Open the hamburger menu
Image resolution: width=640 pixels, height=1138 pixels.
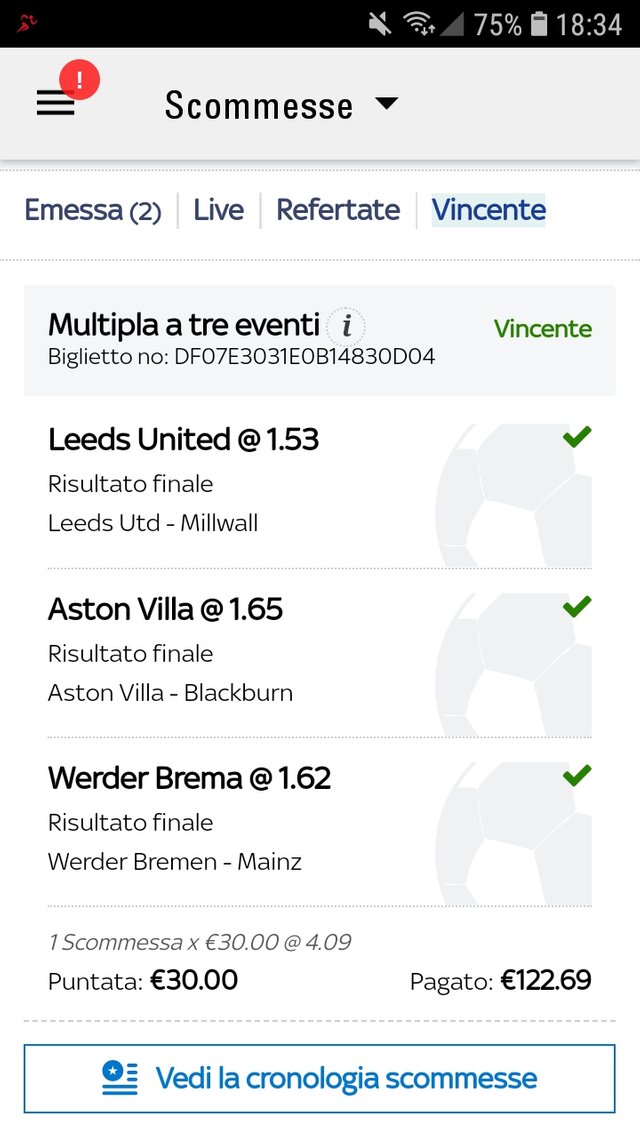[56, 103]
